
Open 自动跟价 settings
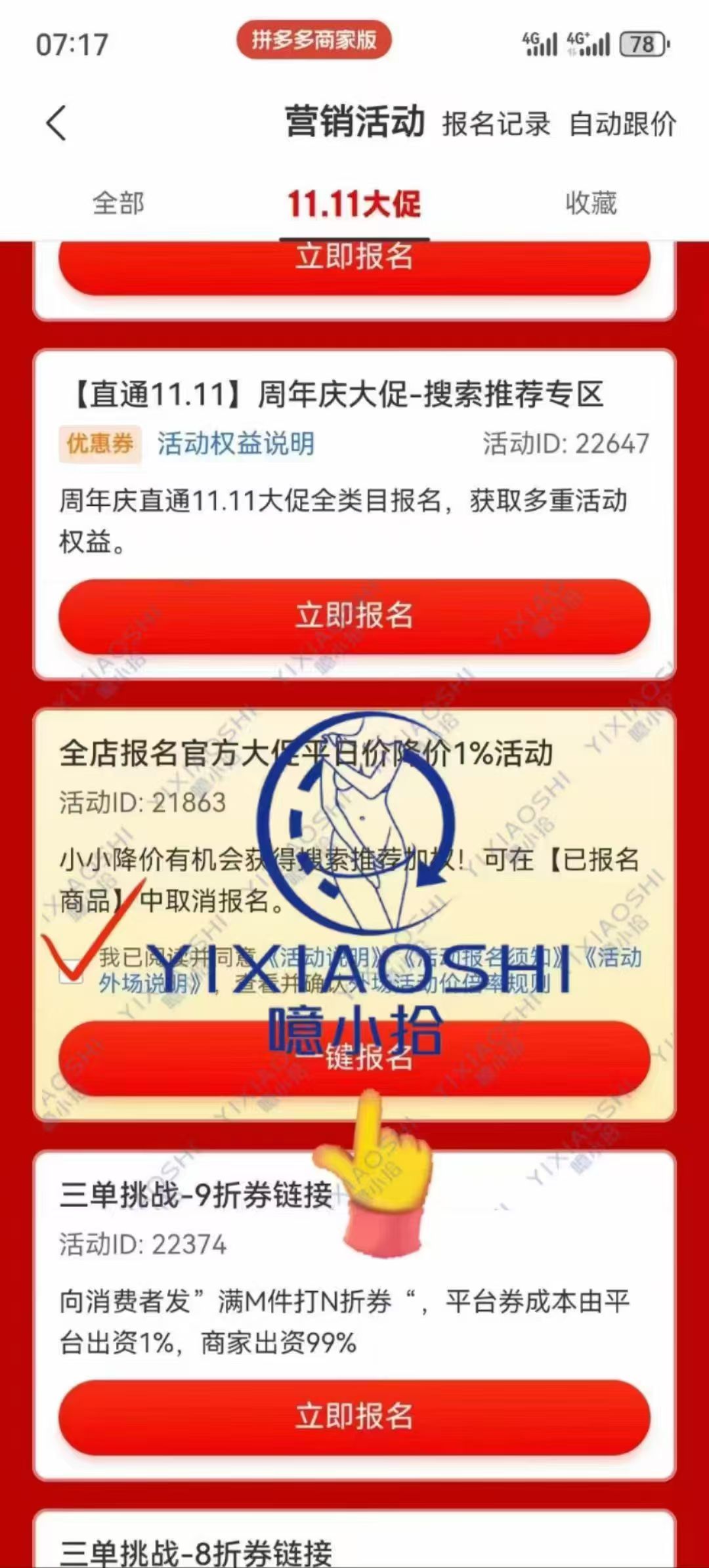point(622,124)
